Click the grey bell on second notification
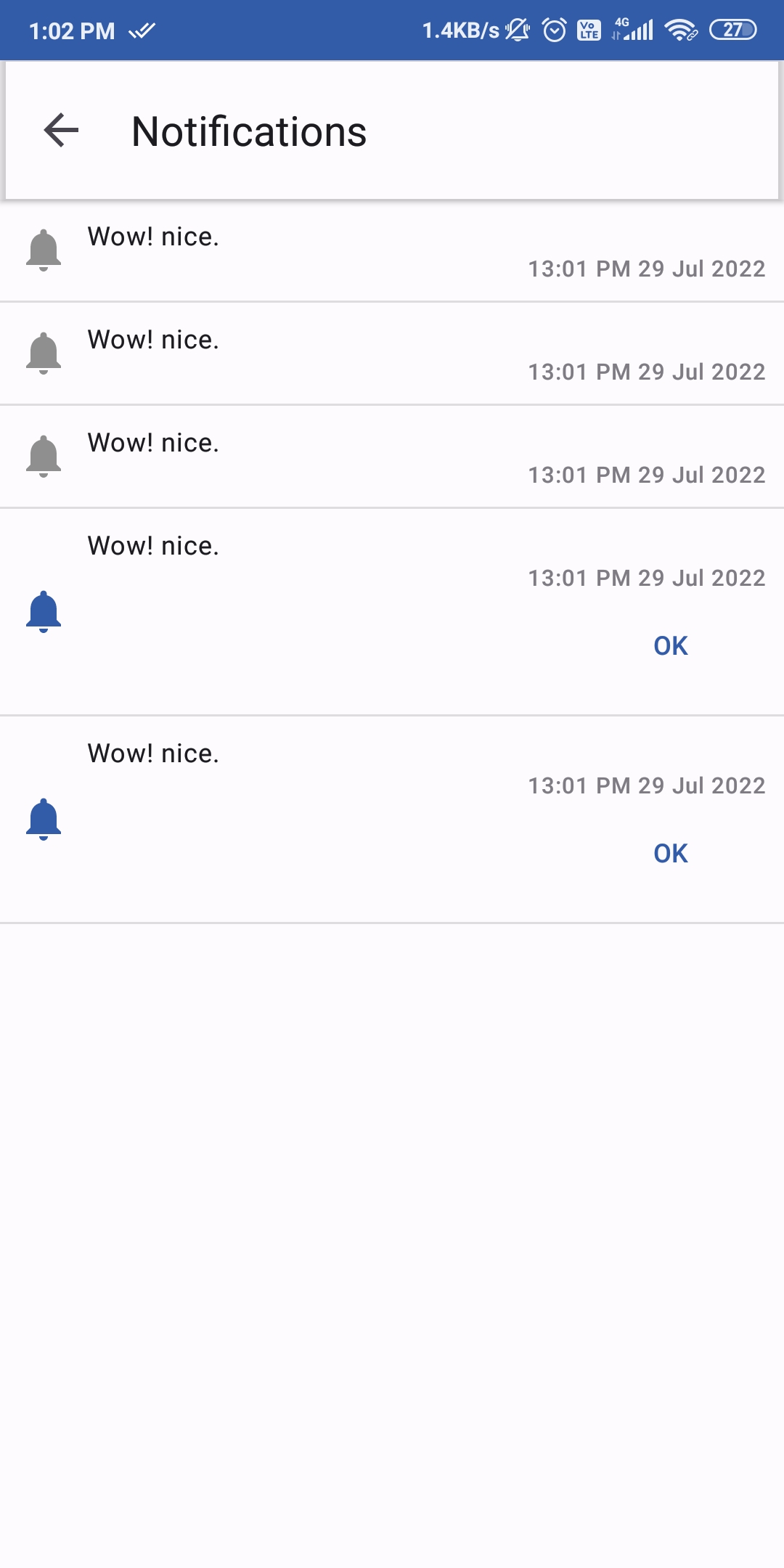 (45, 351)
